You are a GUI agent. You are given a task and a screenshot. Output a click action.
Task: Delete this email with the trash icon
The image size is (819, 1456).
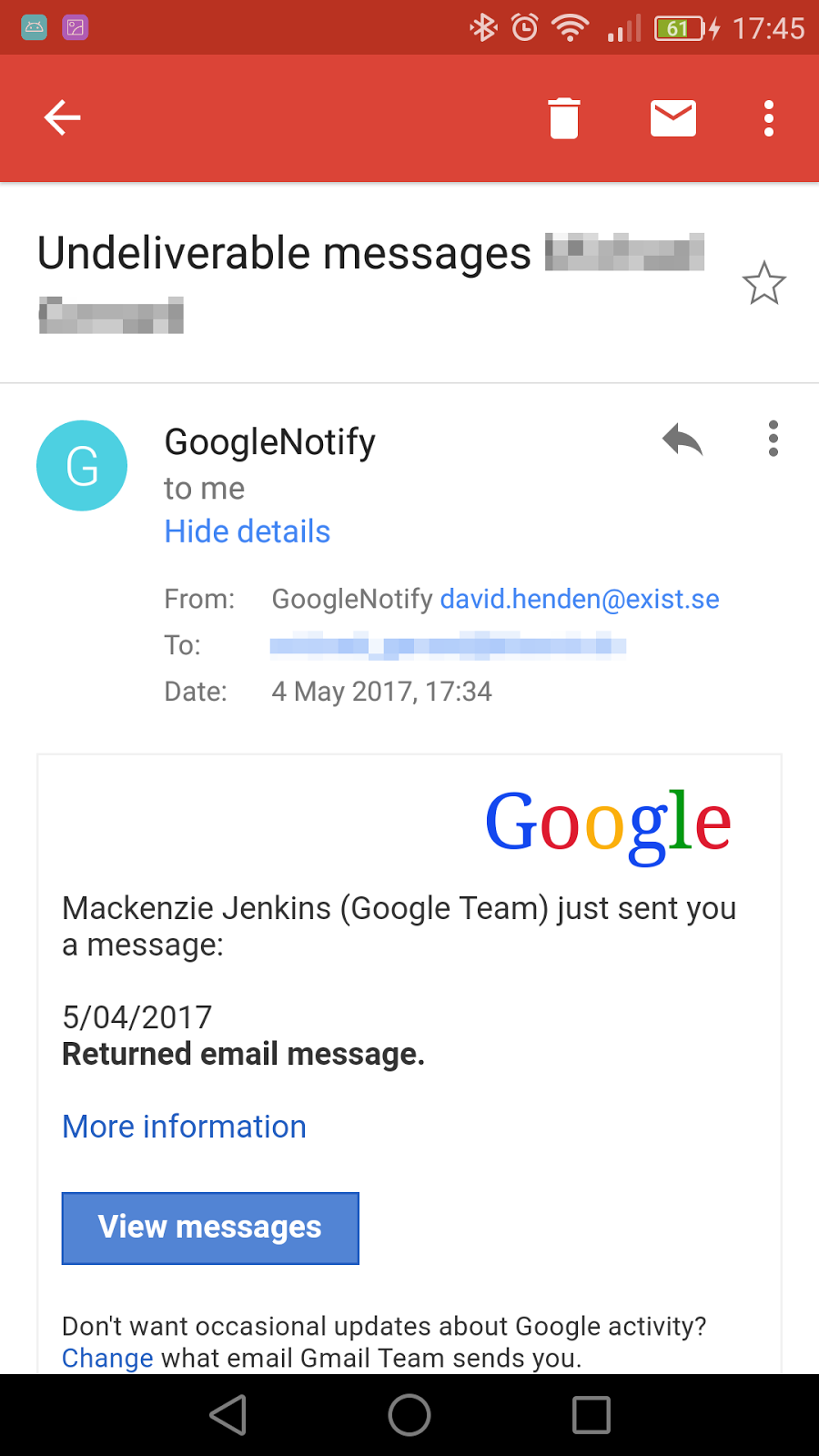click(x=564, y=118)
